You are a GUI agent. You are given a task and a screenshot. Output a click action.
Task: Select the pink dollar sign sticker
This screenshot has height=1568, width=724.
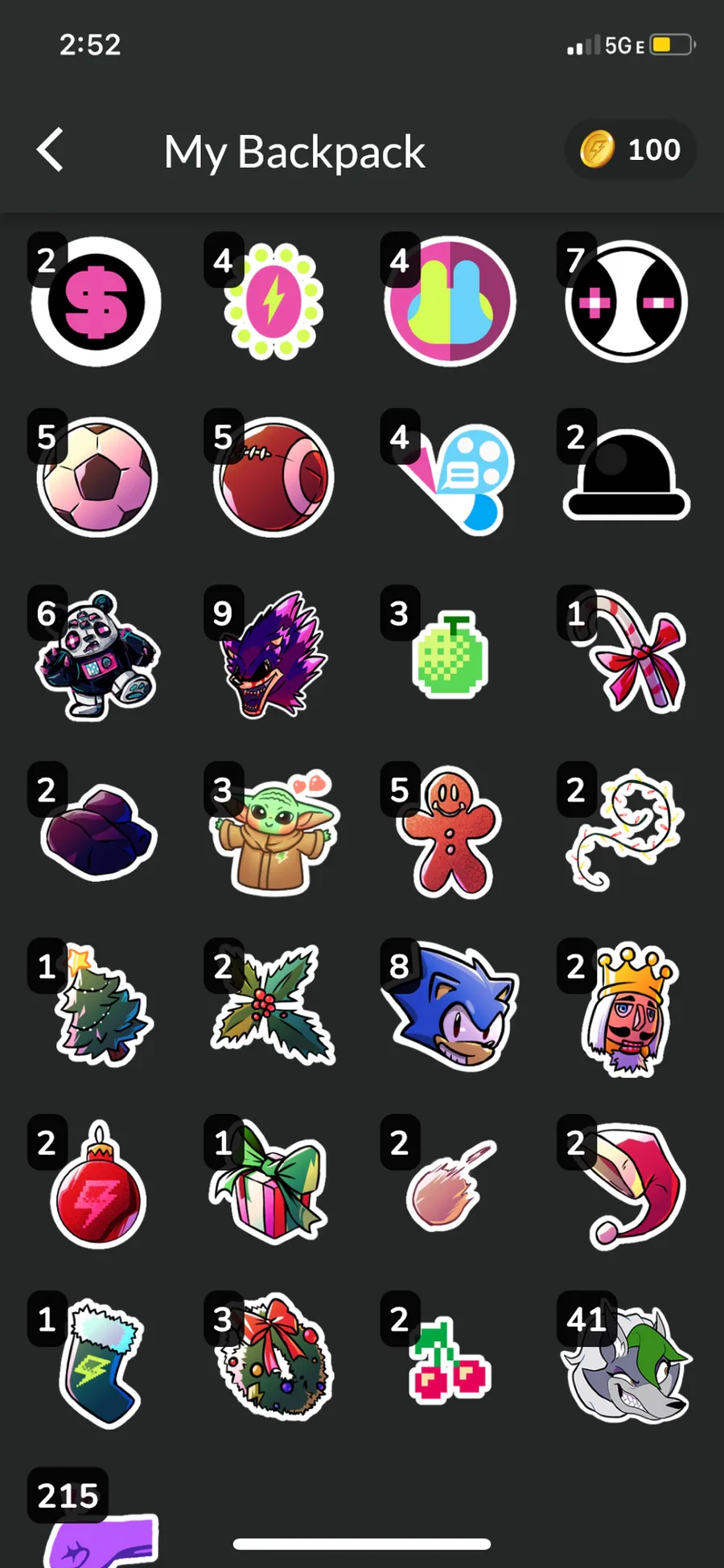coord(97,302)
